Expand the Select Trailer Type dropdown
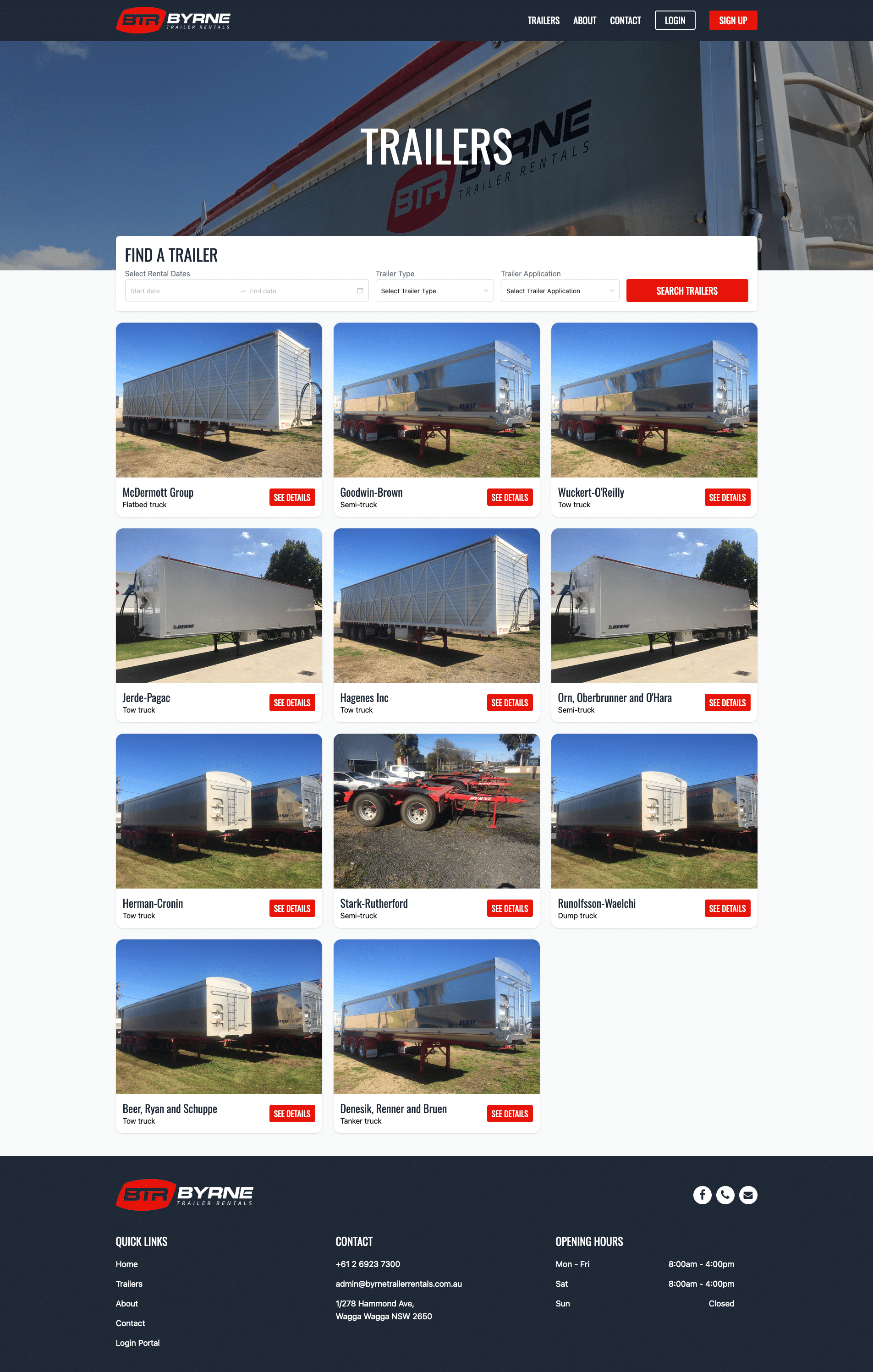873x1372 pixels. point(434,291)
